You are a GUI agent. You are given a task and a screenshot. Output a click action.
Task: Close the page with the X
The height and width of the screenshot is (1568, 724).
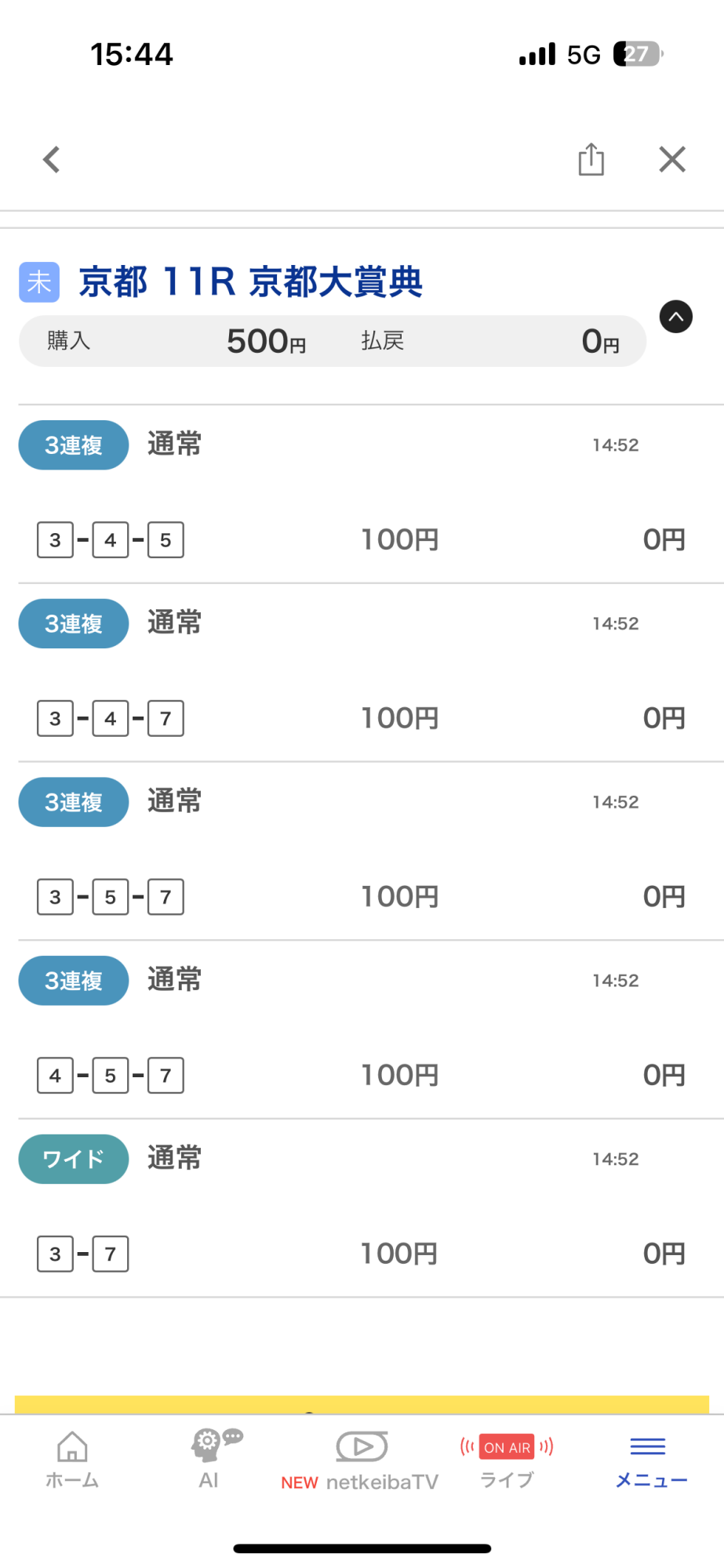pyautogui.click(x=672, y=160)
